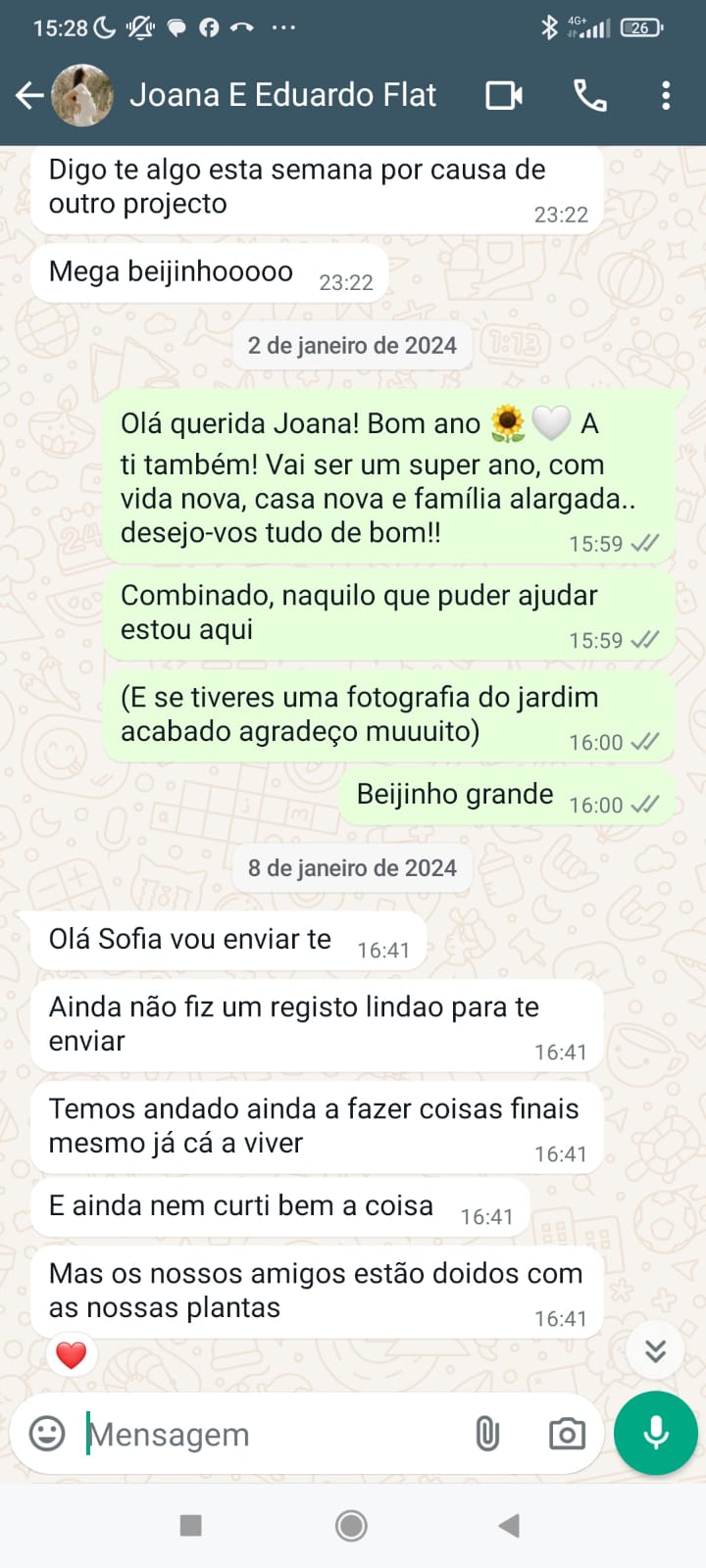Open recent apps from navigation bar
Image resolution: width=706 pixels, height=1568 pixels.
point(191,1525)
